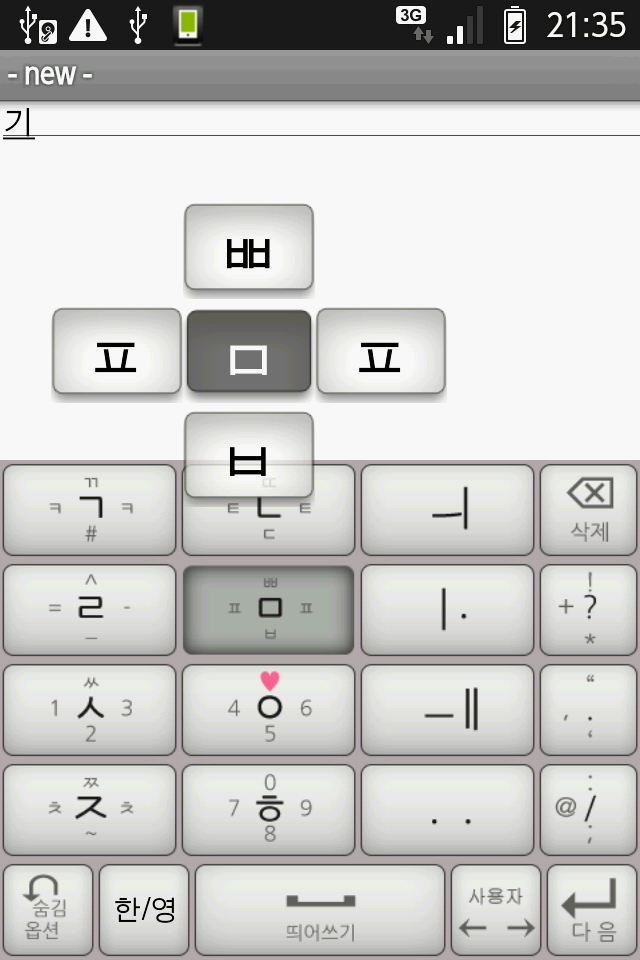Tap the ㅡㅣㅣ vowel key
Viewport: 640px width, 960px height.
click(447, 710)
